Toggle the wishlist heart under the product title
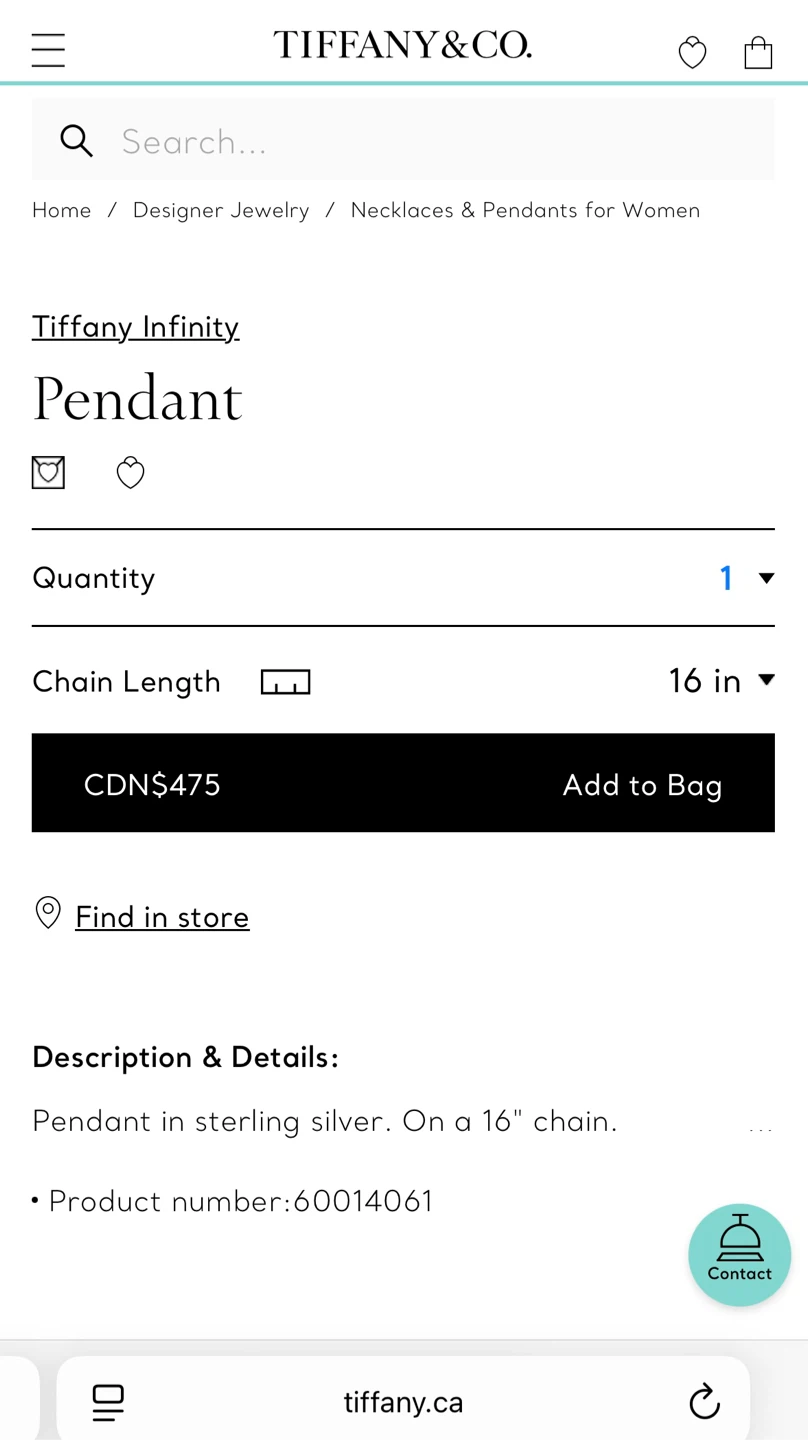This screenshot has height=1440, width=808. click(x=130, y=472)
